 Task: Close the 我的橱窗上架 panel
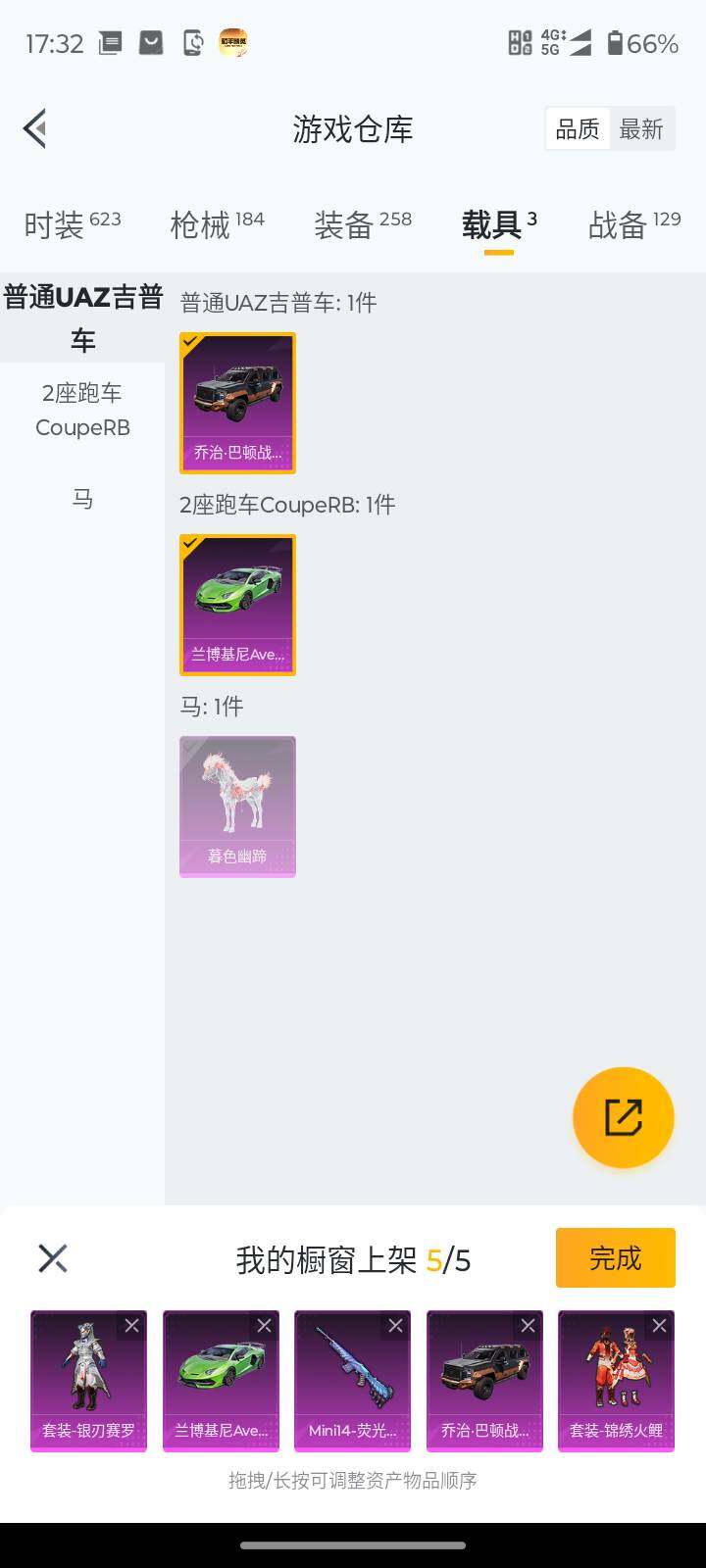[x=53, y=1258]
